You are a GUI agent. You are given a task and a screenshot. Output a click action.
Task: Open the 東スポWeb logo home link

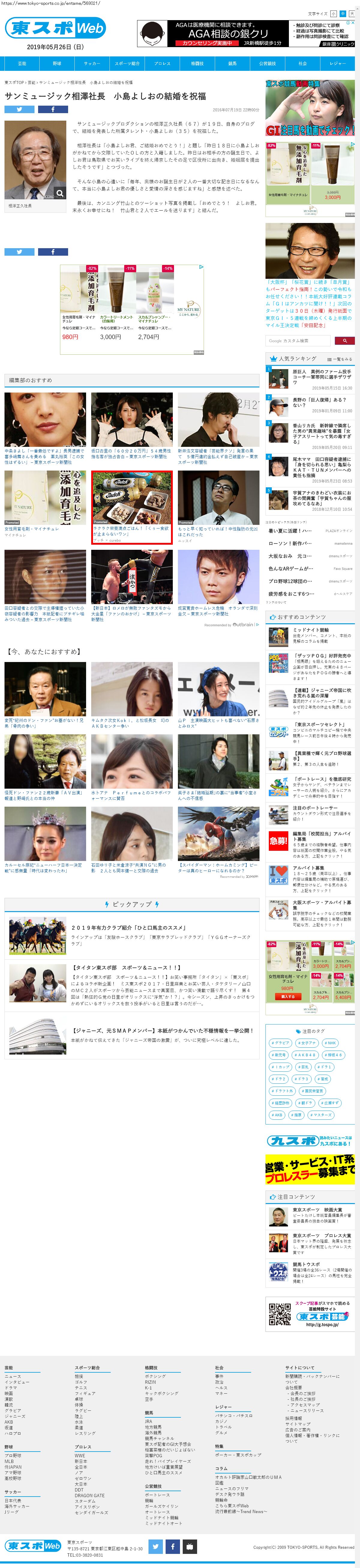coord(55,28)
